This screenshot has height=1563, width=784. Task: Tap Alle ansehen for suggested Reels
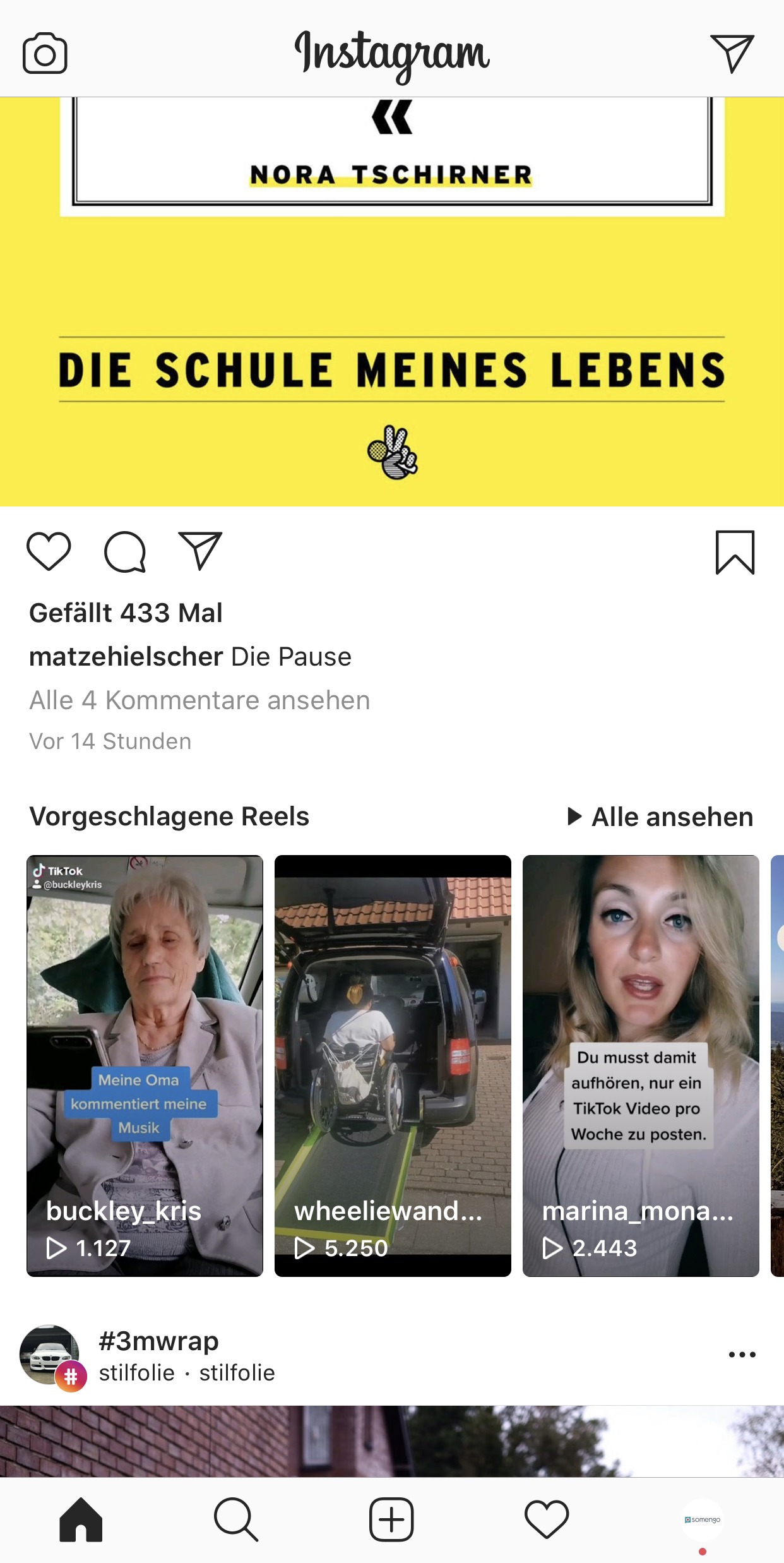click(660, 817)
